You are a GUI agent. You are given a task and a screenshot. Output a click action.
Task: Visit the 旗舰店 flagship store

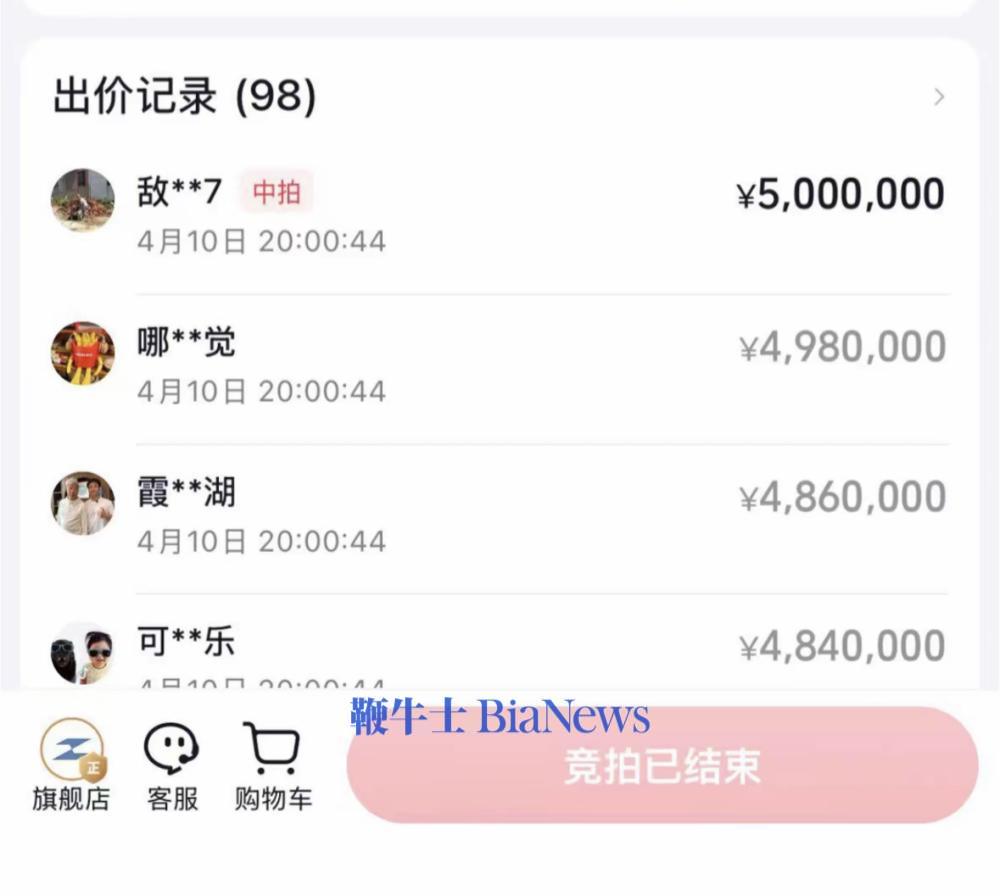point(71,766)
